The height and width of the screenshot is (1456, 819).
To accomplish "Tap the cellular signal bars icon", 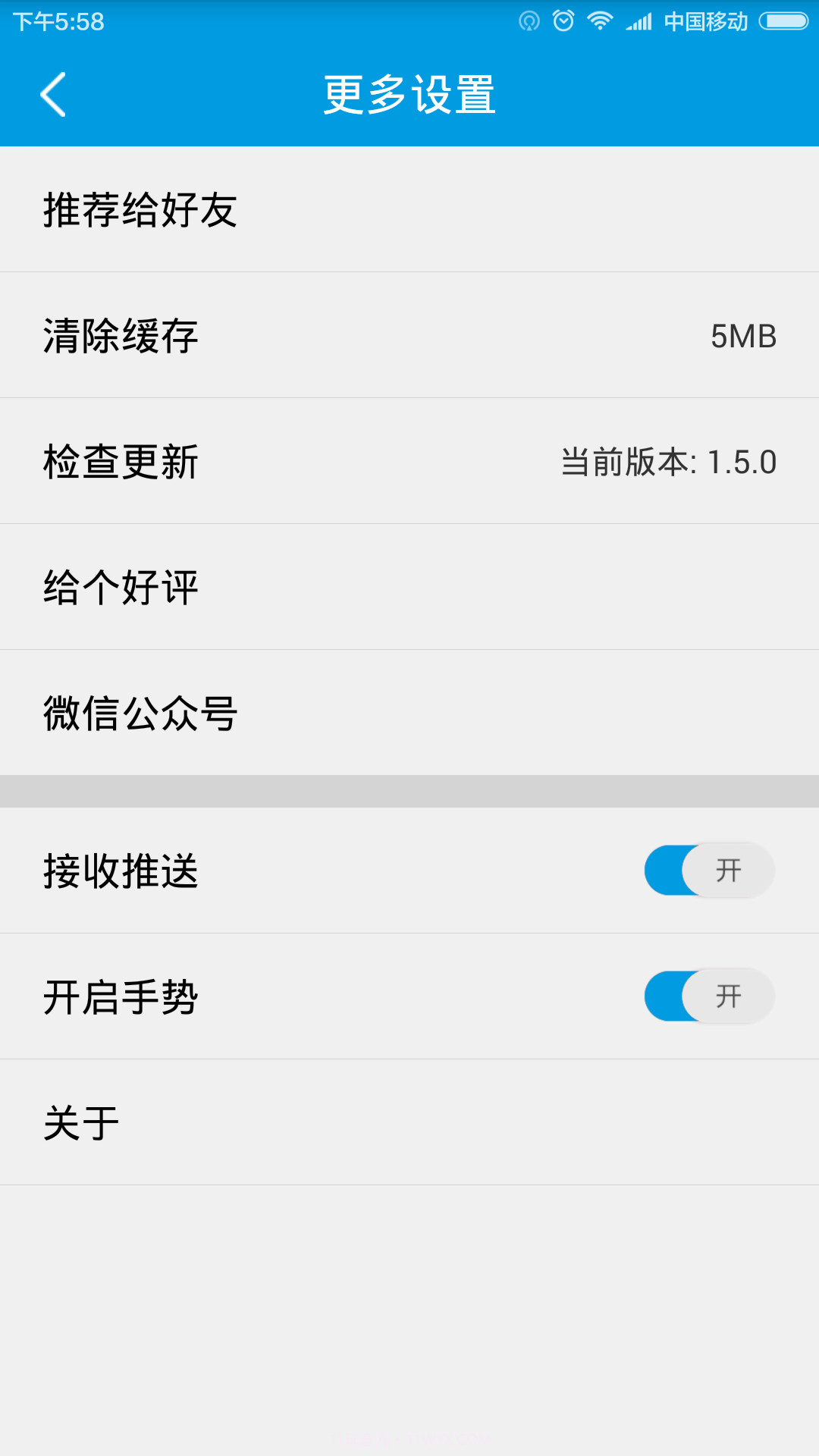I will (x=639, y=20).
